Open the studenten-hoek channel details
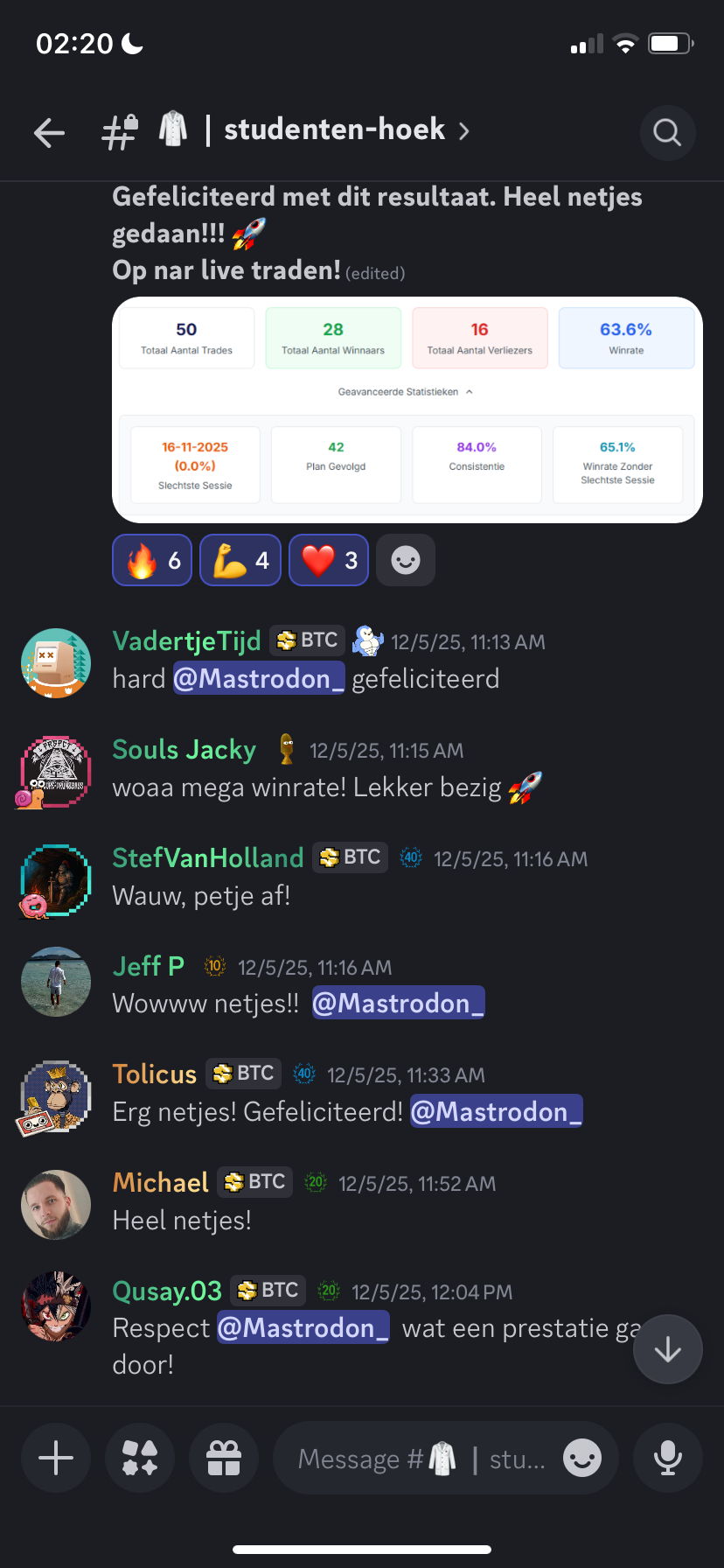This screenshot has height=1568, width=724. [335, 130]
